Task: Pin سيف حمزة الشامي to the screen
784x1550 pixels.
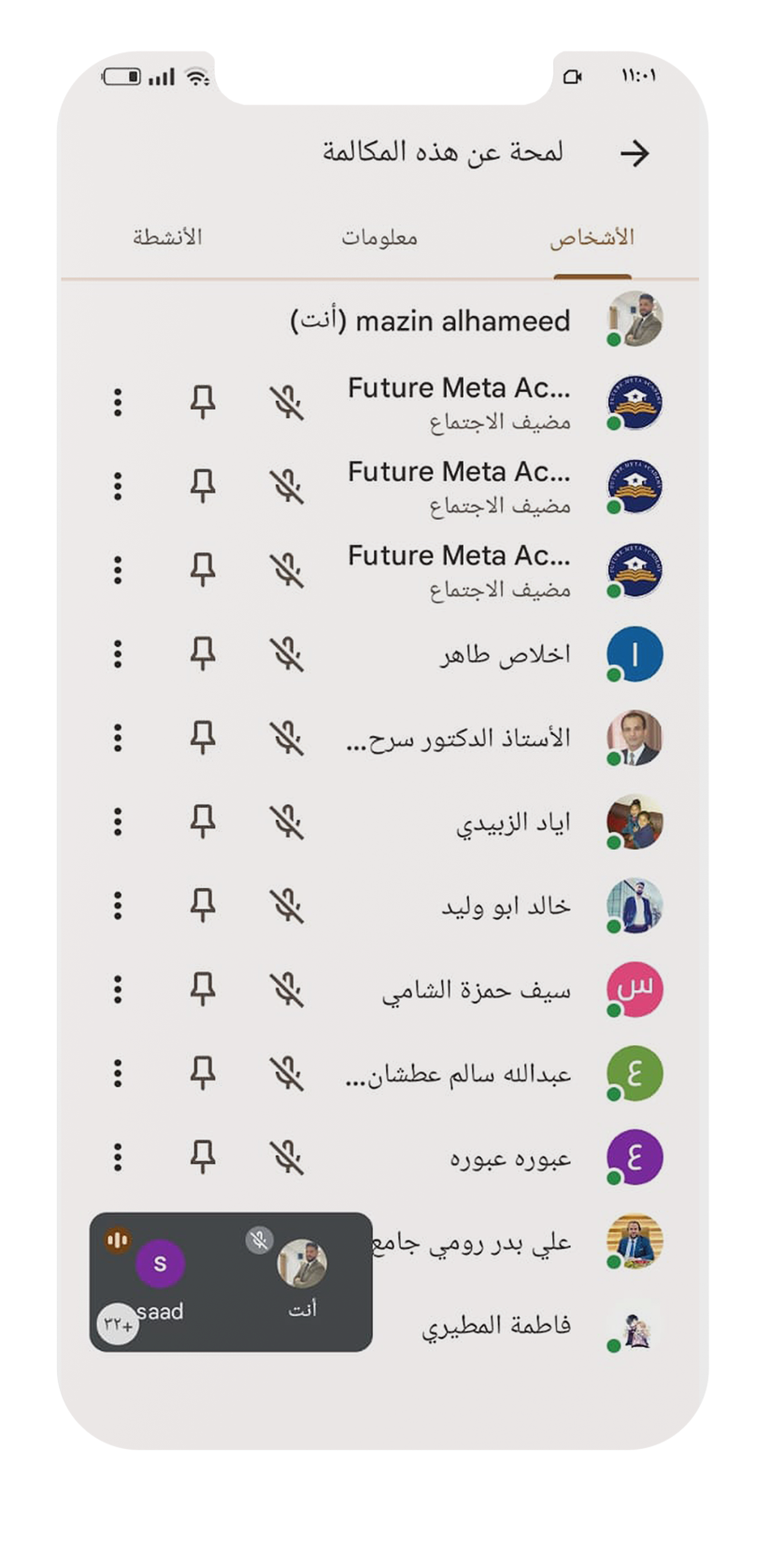Action: [x=203, y=990]
